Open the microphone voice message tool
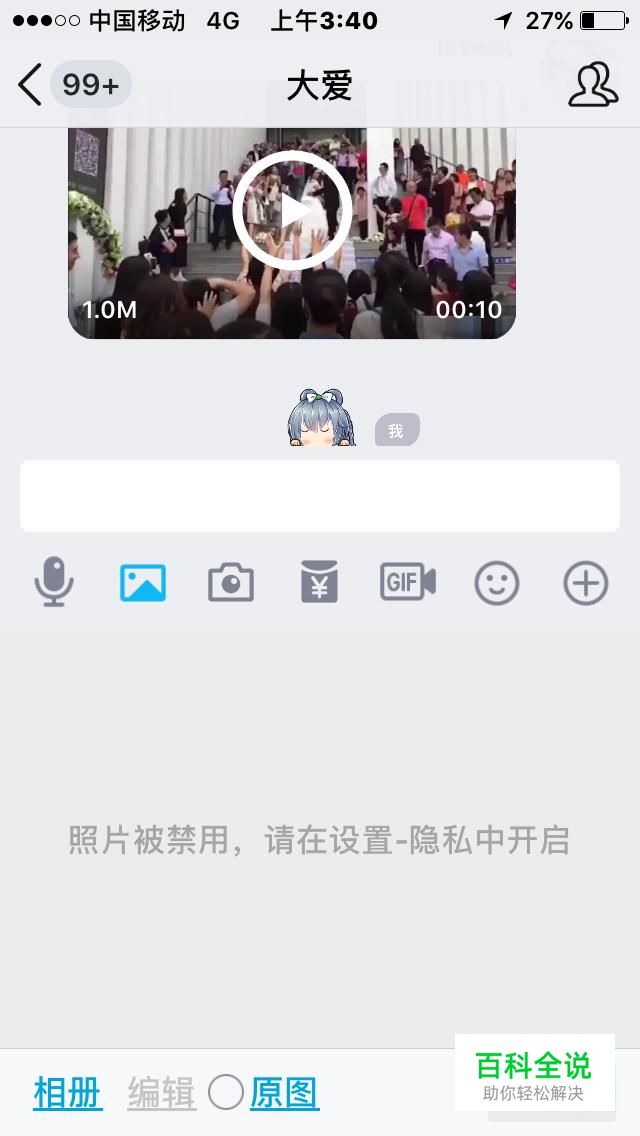The width and height of the screenshot is (640, 1136). (x=54, y=582)
